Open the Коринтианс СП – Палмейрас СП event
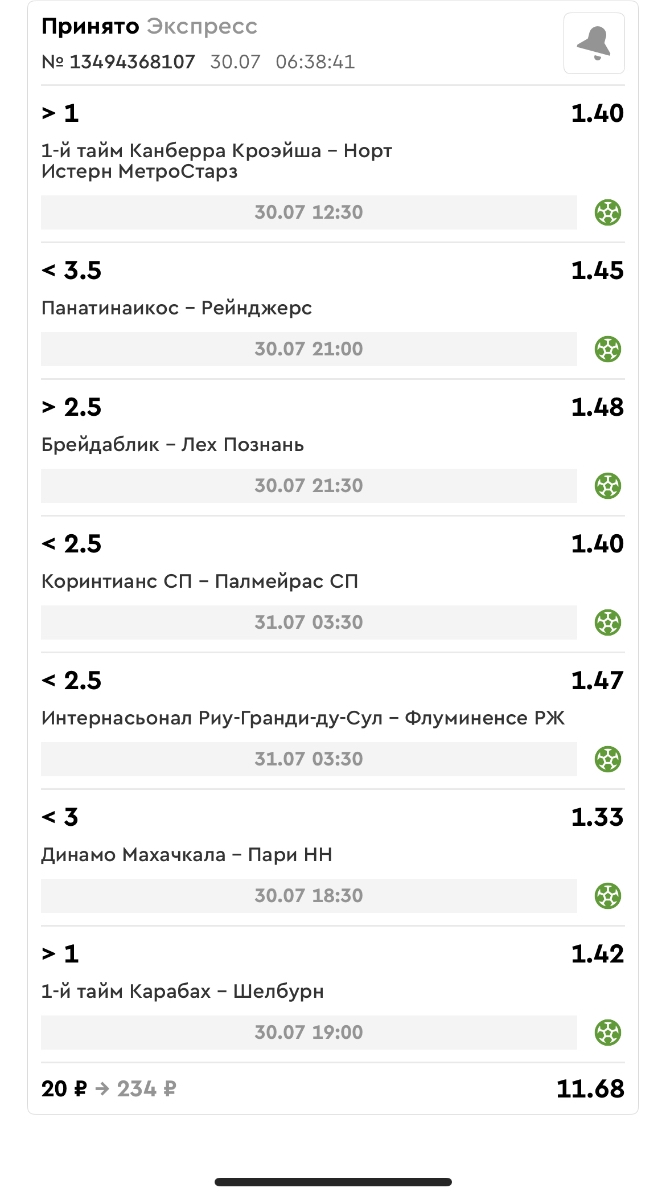 pos(200,582)
